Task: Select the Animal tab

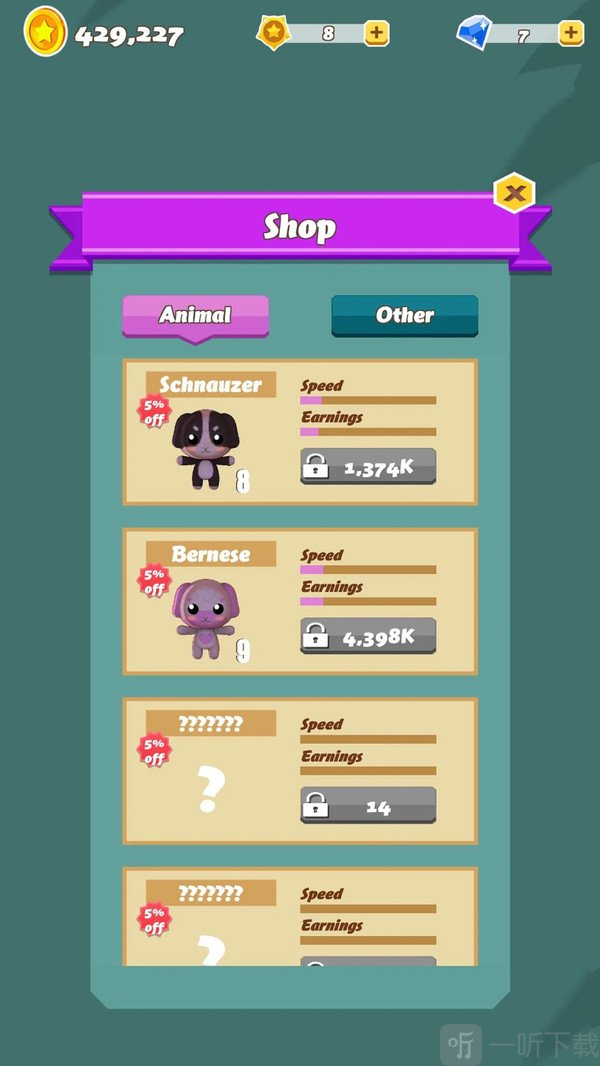Action: point(195,315)
